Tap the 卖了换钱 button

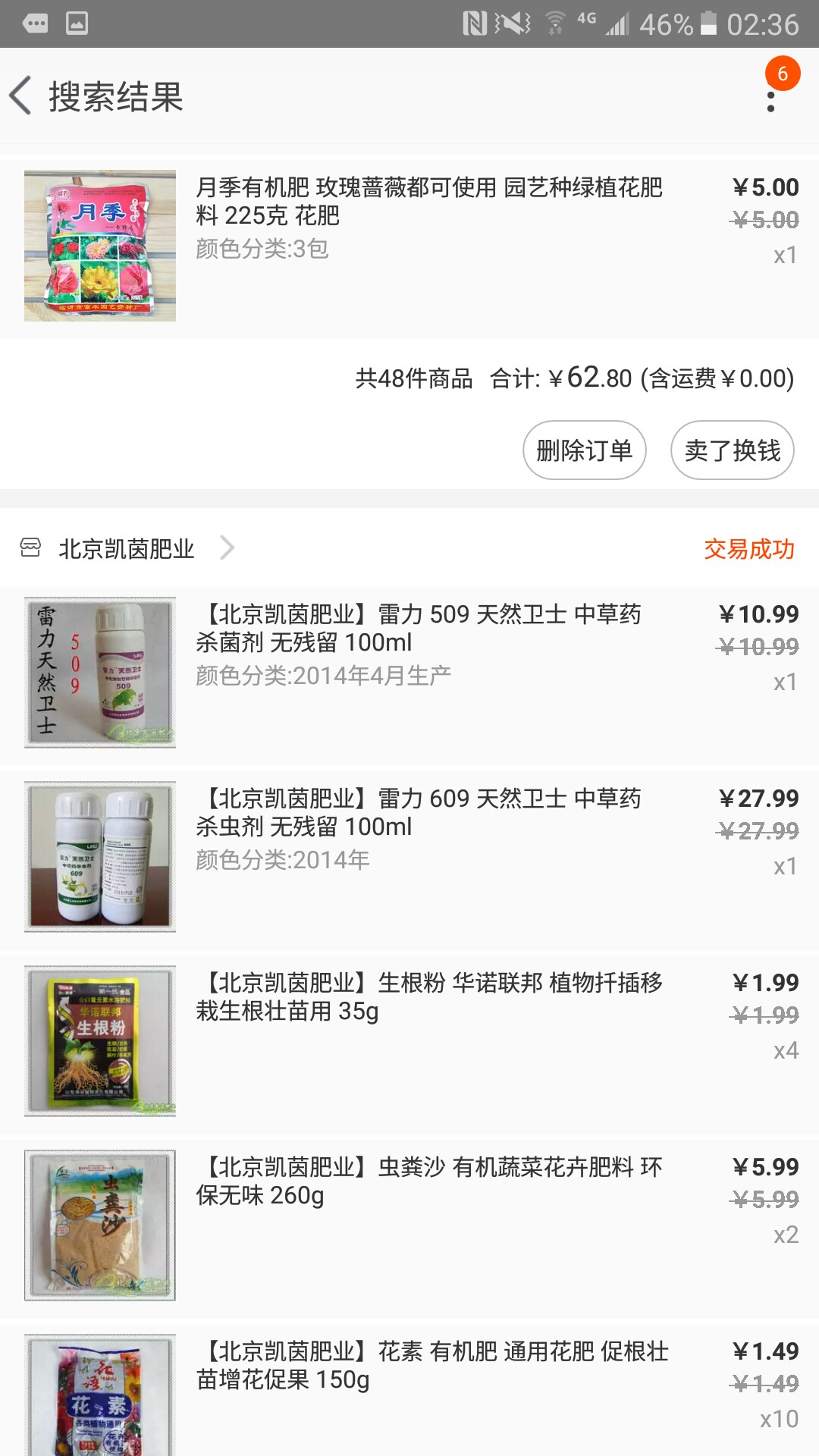[732, 450]
